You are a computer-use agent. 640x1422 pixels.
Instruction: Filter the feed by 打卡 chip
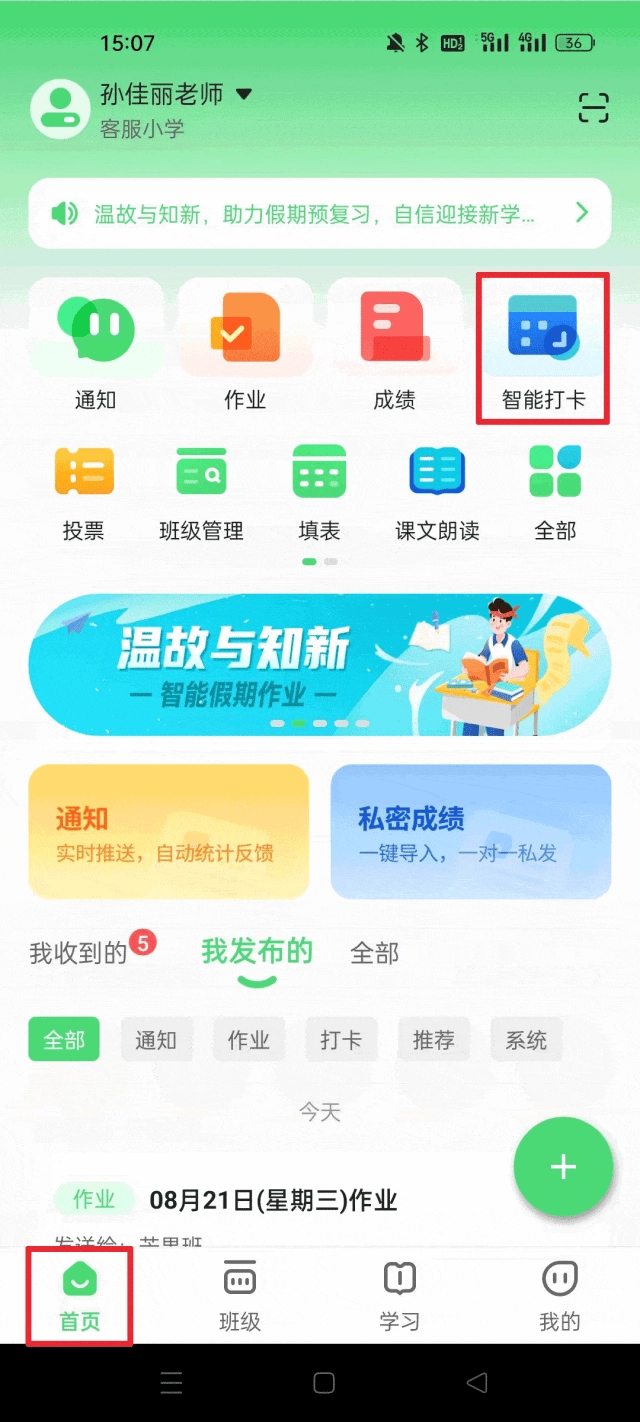341,1040
